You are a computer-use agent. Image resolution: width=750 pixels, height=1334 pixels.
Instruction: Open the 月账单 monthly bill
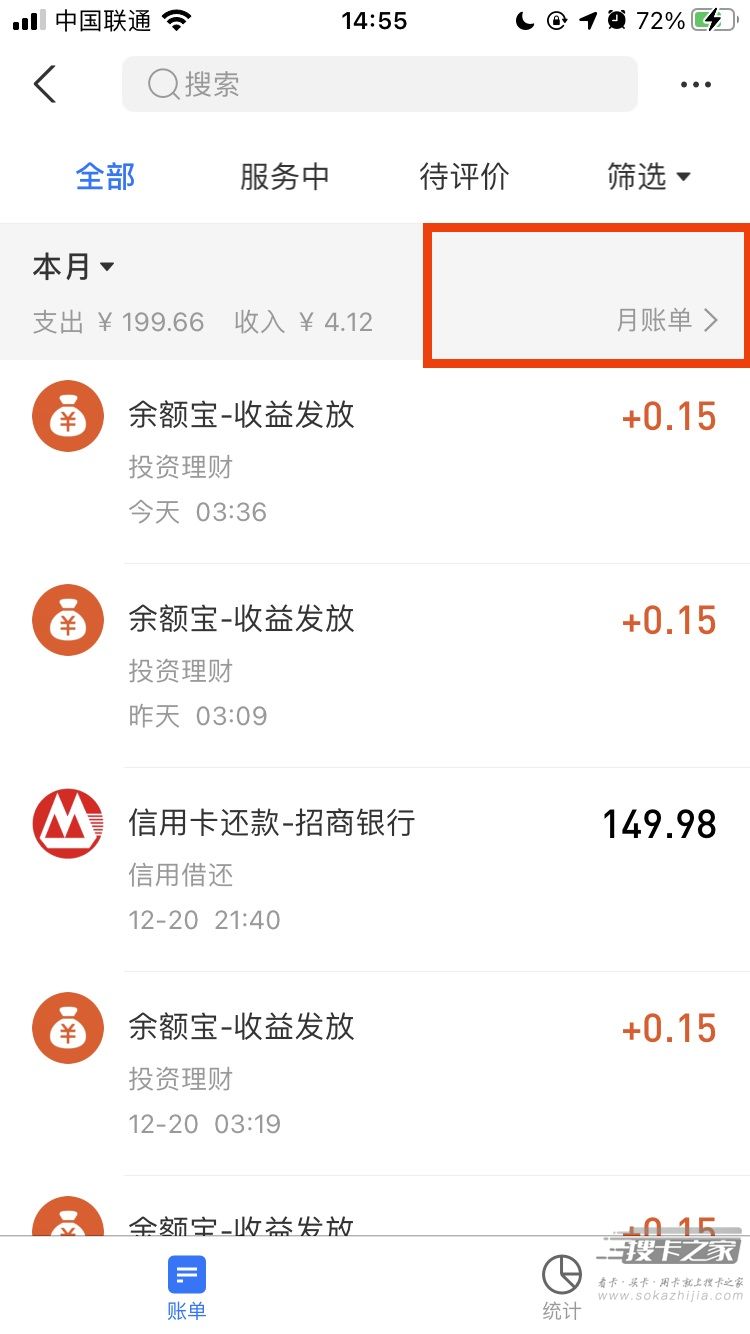click(x=667, y=320)
